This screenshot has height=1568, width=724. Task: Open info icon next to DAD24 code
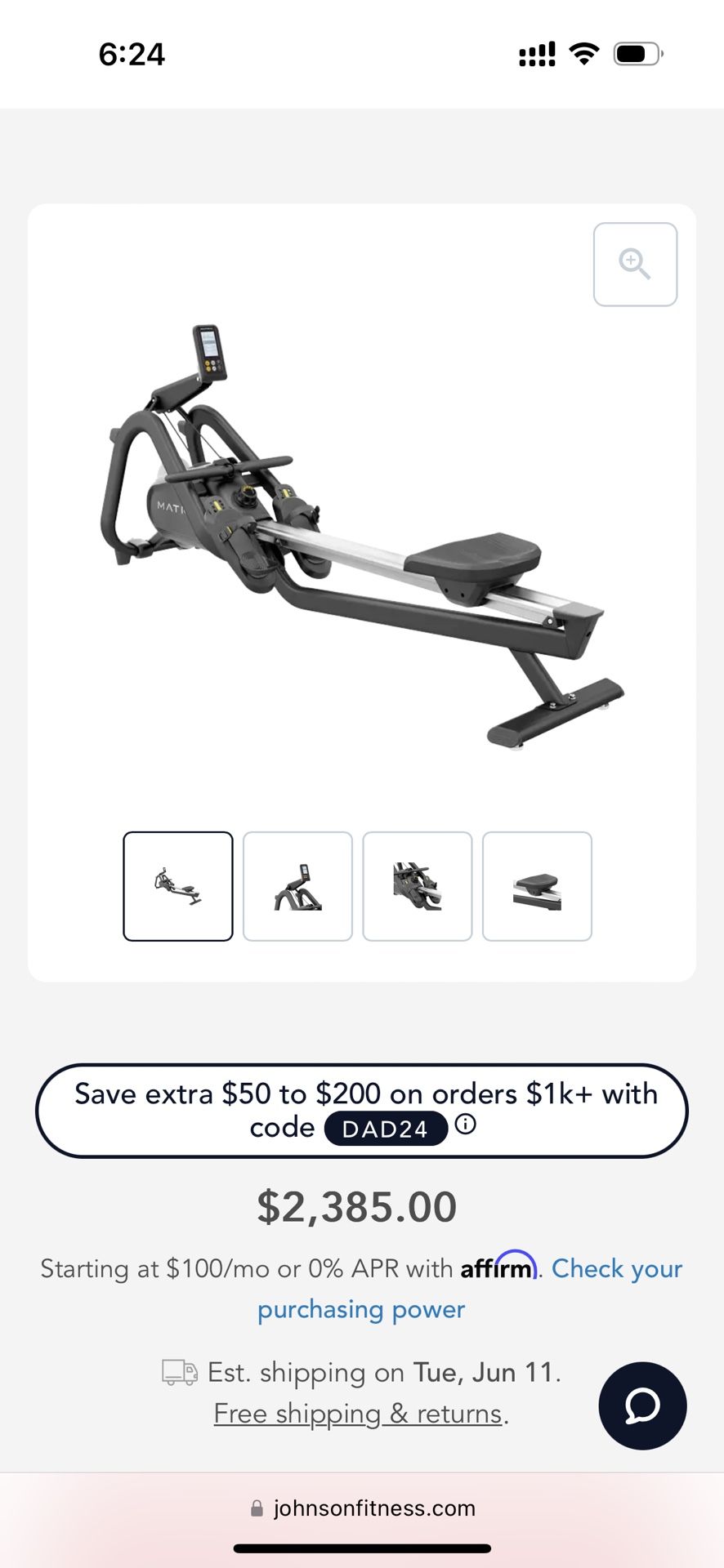(x=465, y=1125)
